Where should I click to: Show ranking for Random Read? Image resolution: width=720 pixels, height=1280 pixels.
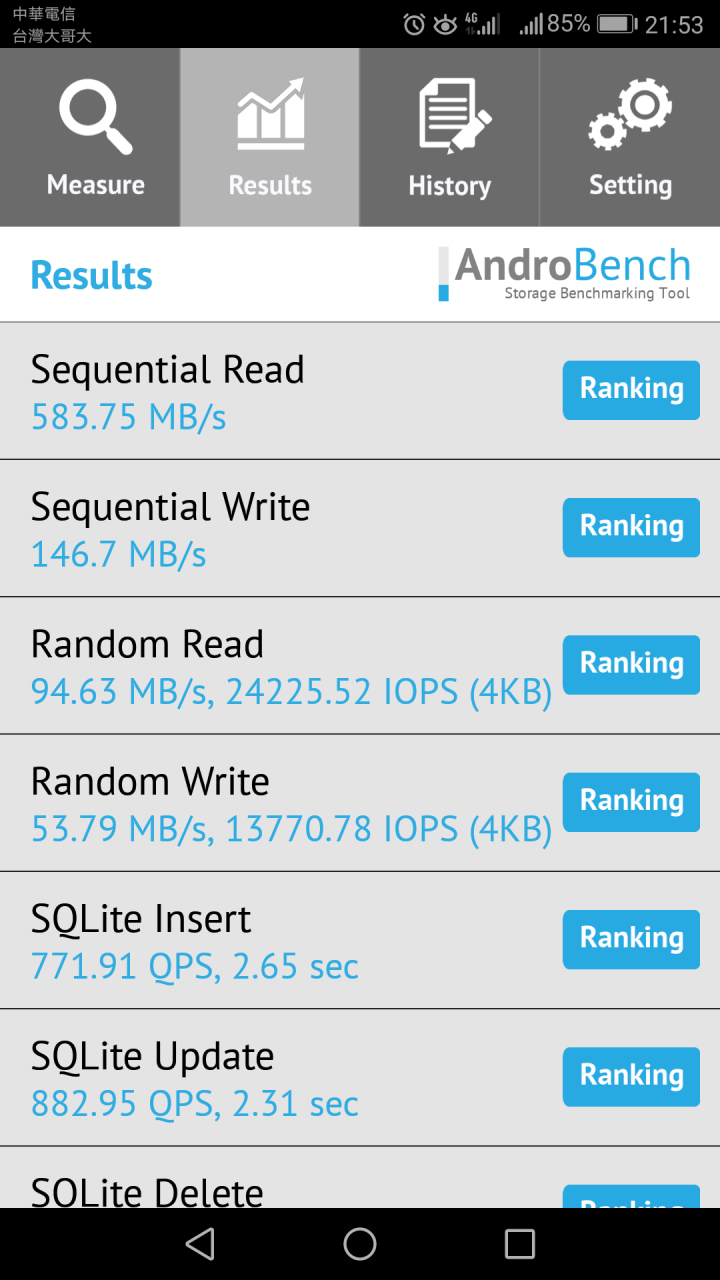tap(631, 664)
